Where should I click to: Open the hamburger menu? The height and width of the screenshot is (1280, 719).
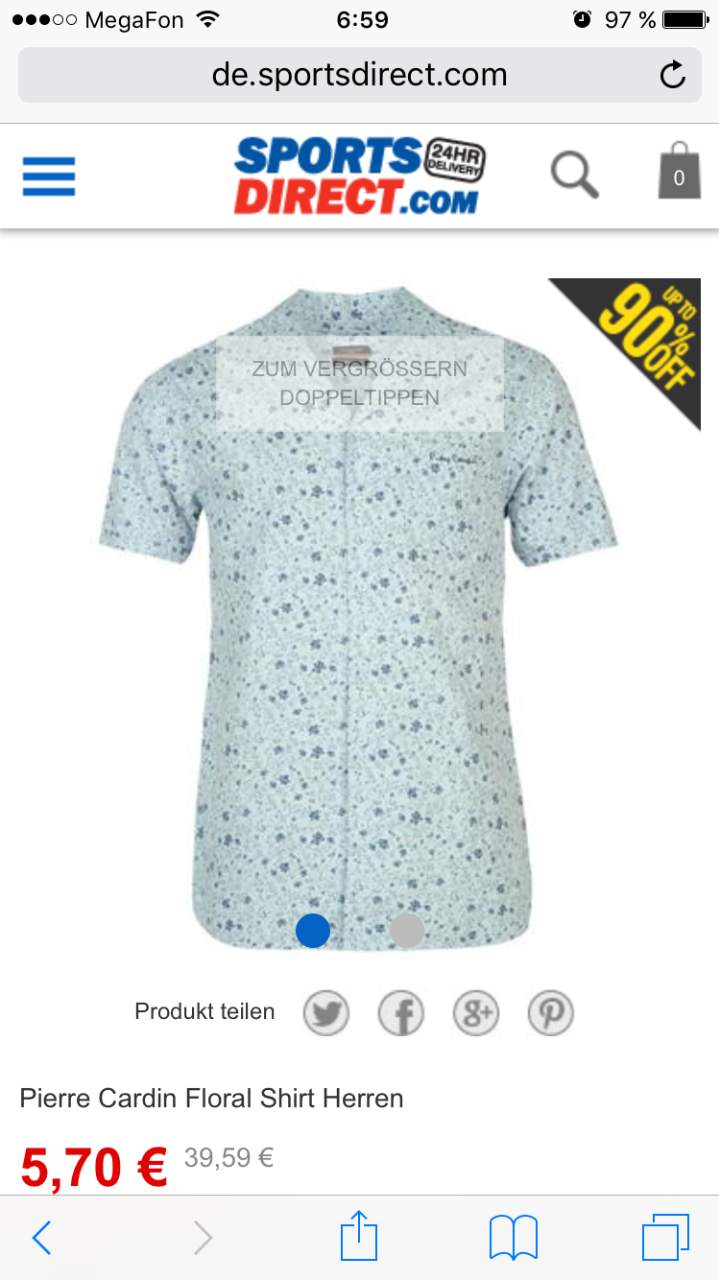point(49,177)
